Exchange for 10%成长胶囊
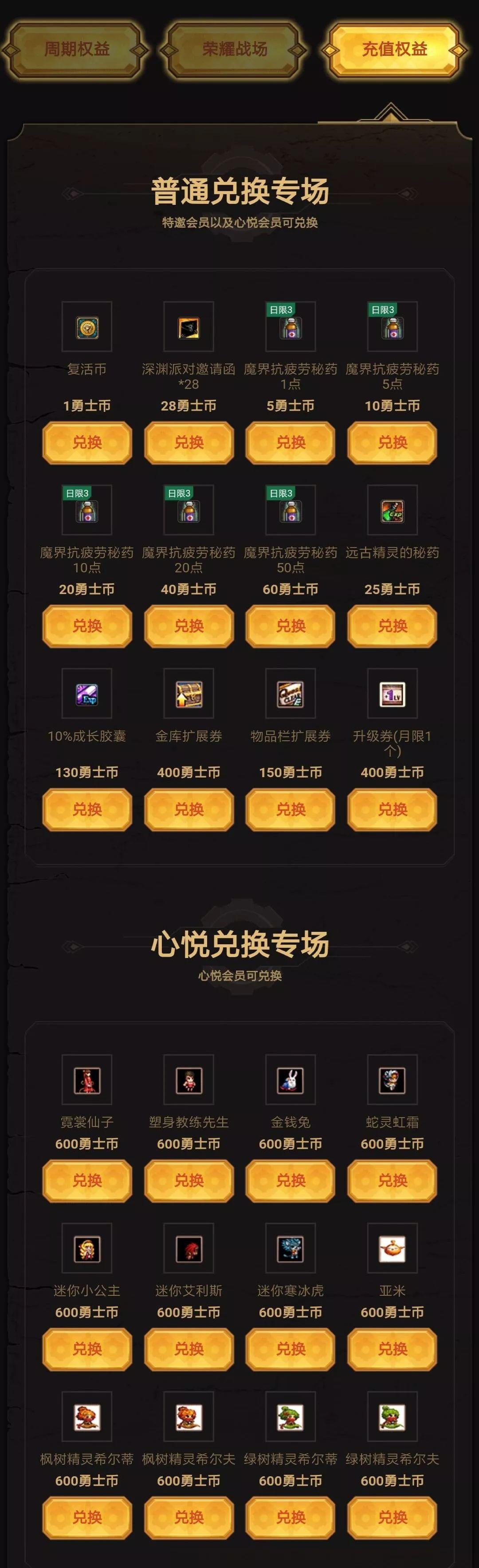The width and height of the screenshot is (479, 1568). coord(87,809)
